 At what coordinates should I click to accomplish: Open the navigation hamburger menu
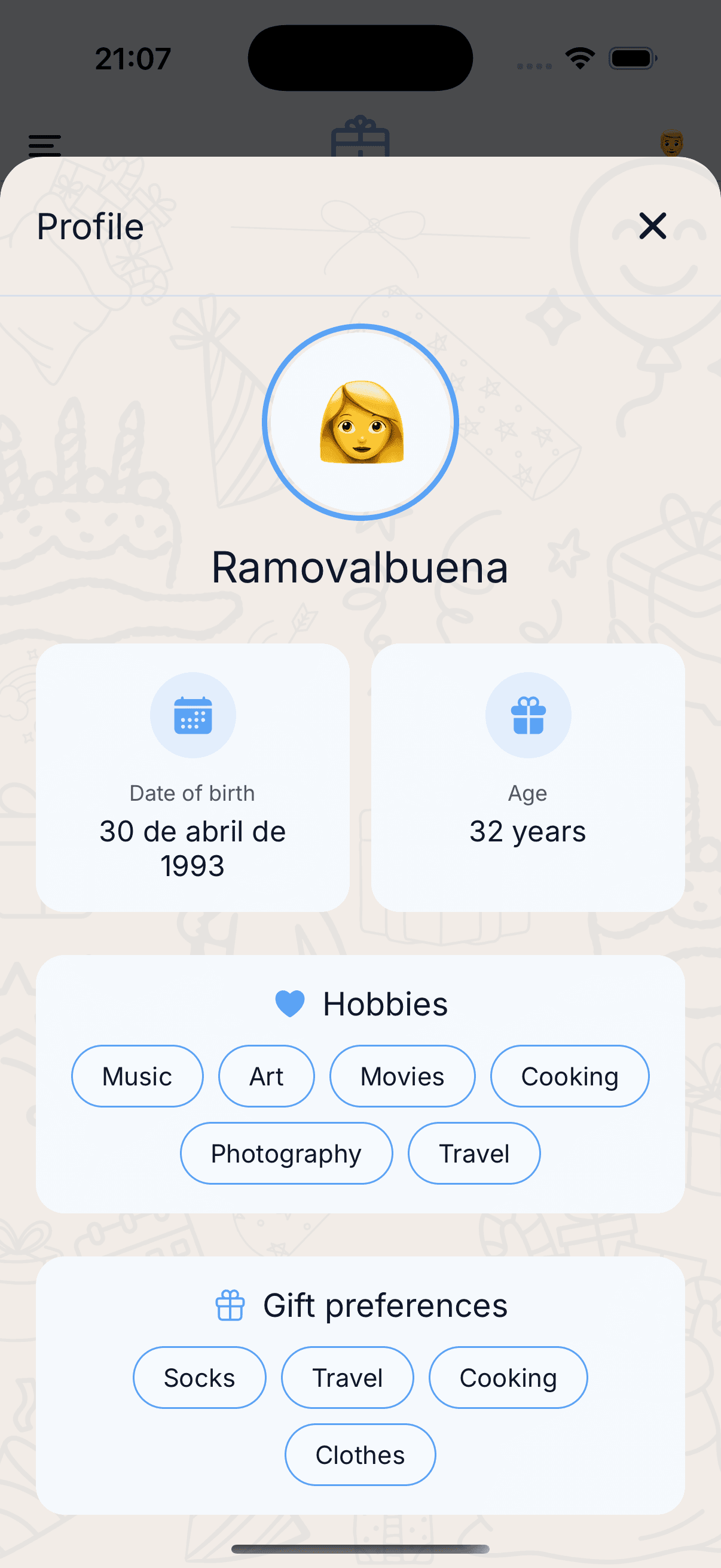click(44, 146)
